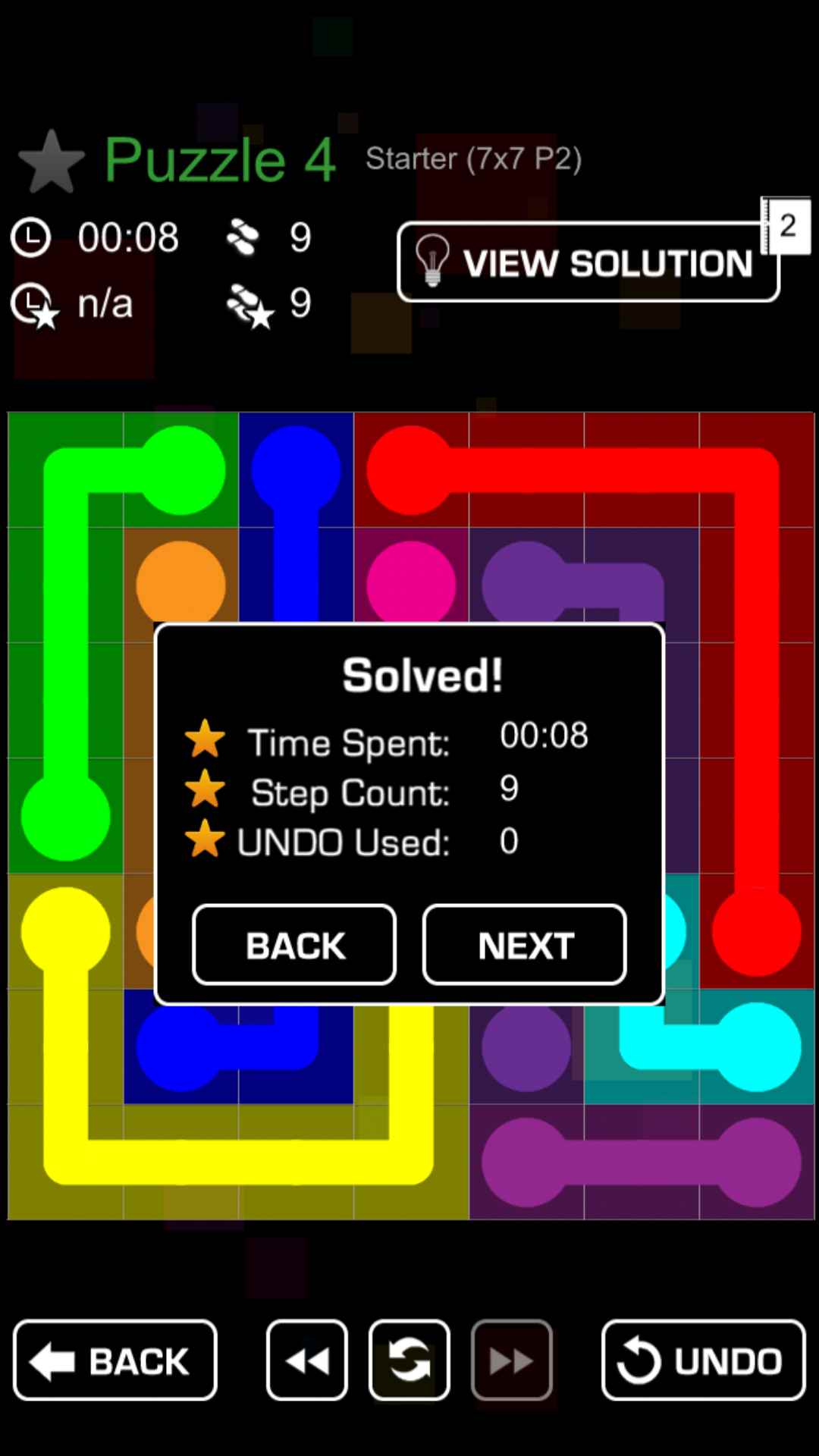Screen dimensions: 819x1456
Task: Skip to the next puzzle with fast-forward
Action: coord(512,1360)
